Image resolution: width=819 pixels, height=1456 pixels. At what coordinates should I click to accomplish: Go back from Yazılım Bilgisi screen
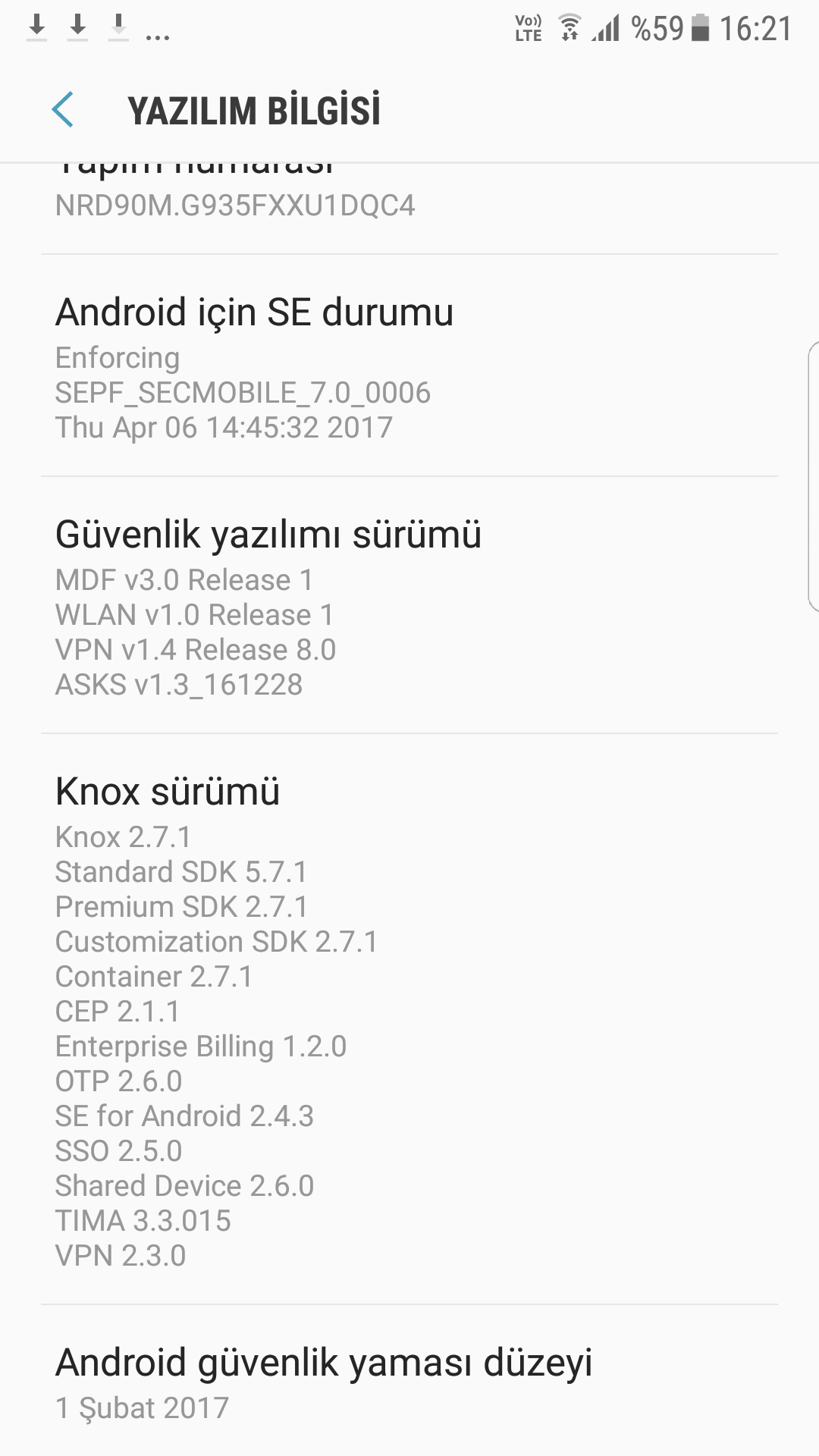(63, 110)
